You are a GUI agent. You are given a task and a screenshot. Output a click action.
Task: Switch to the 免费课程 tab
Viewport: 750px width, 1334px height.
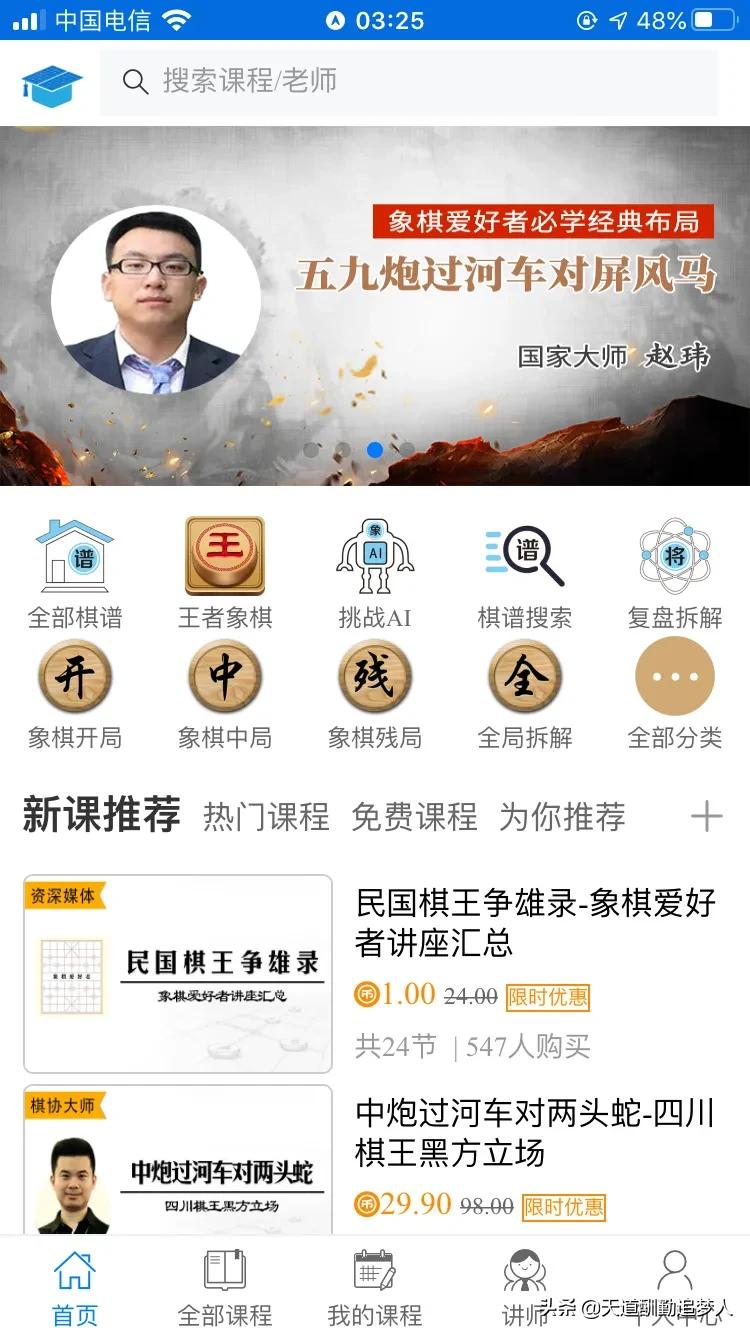click(416, 816)
